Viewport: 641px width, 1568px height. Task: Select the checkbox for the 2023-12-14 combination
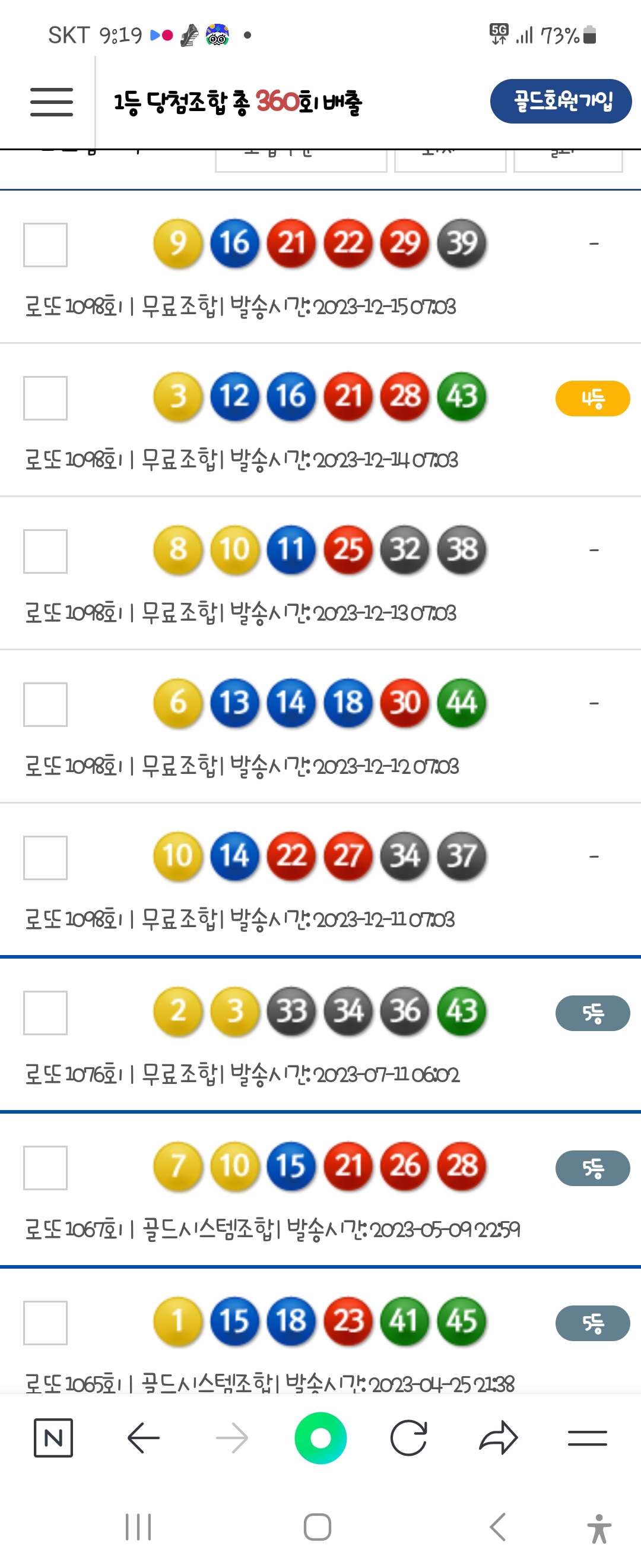45,398
